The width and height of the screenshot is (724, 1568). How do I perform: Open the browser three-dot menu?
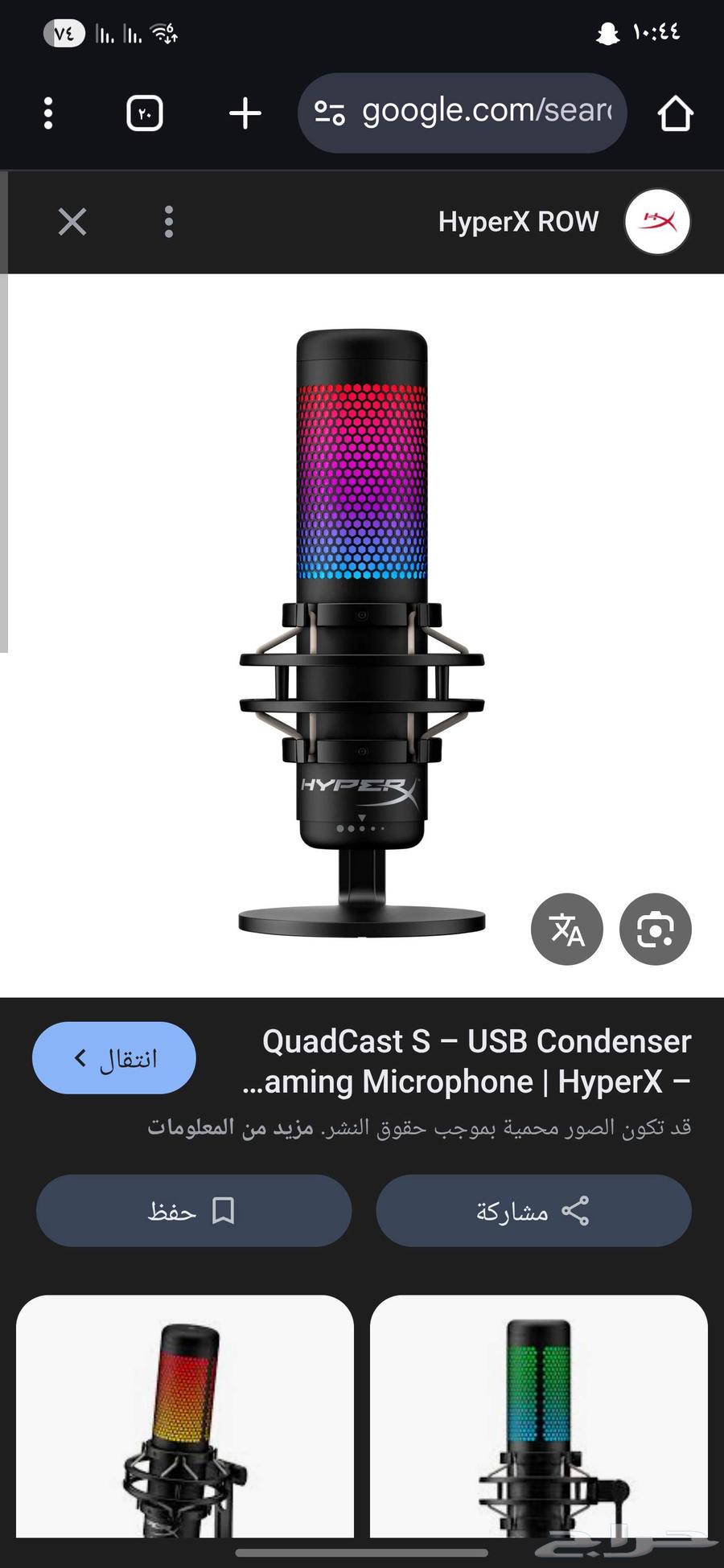click(48, 112)
